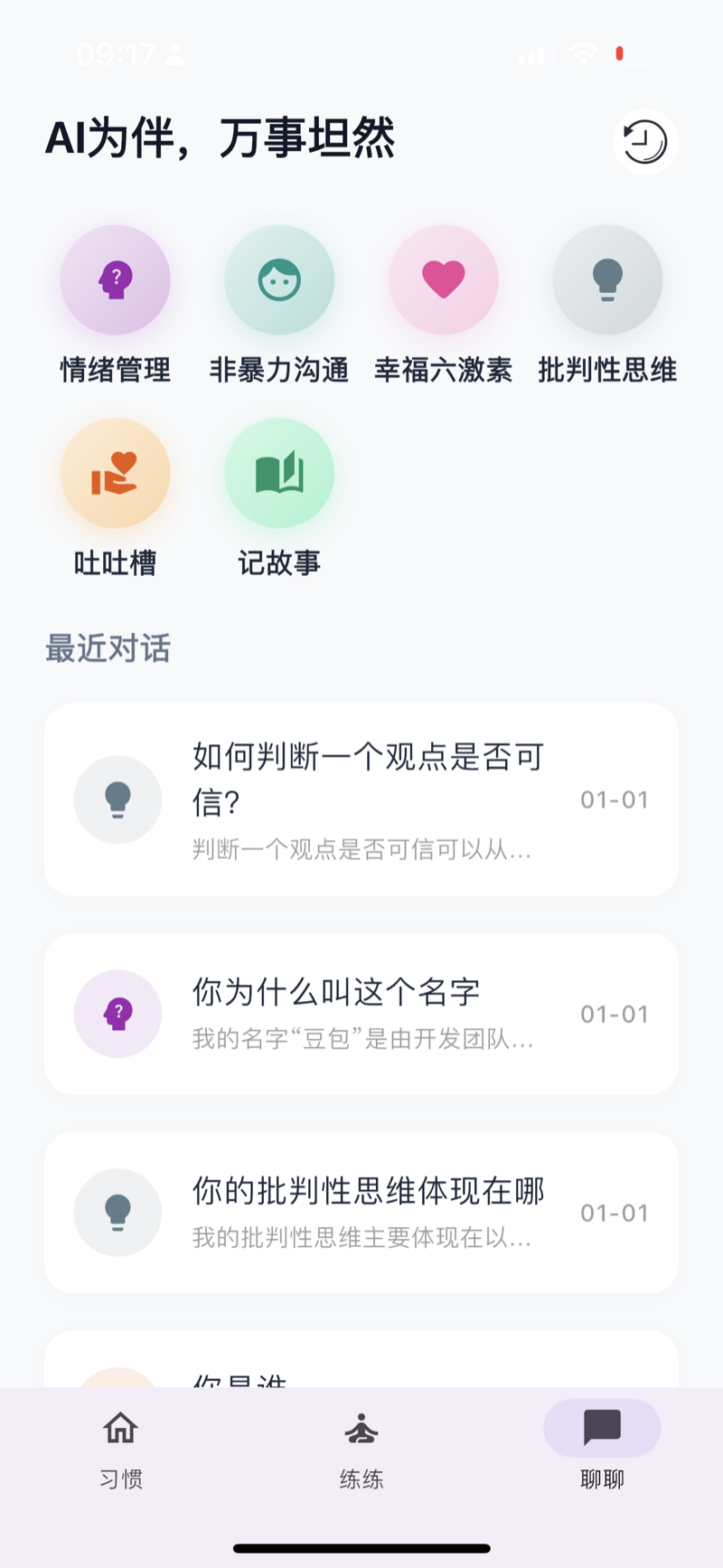Select the highlighted 聊聊 tab
This screenshot has width=723, height=1568.
pos(601,1447)
